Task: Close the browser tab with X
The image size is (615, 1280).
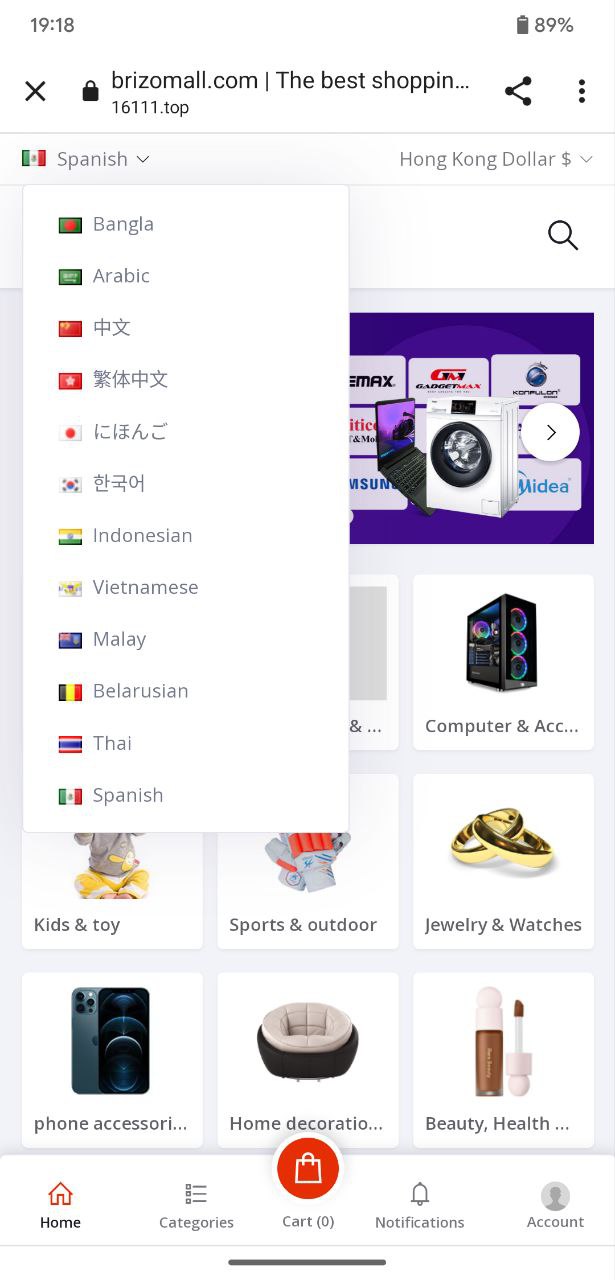Action: click(35, 92)
